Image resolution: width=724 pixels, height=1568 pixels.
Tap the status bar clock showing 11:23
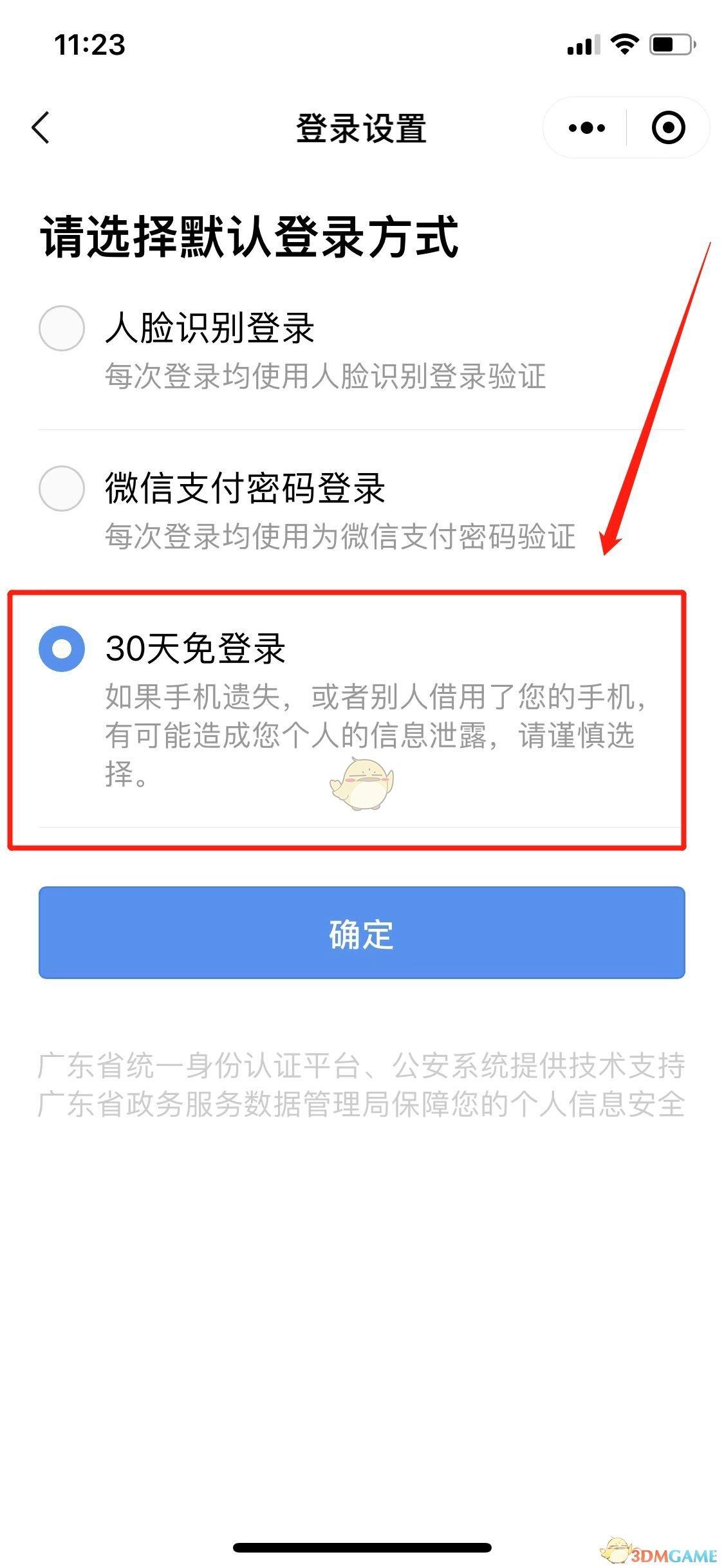(x=91, y=43)
